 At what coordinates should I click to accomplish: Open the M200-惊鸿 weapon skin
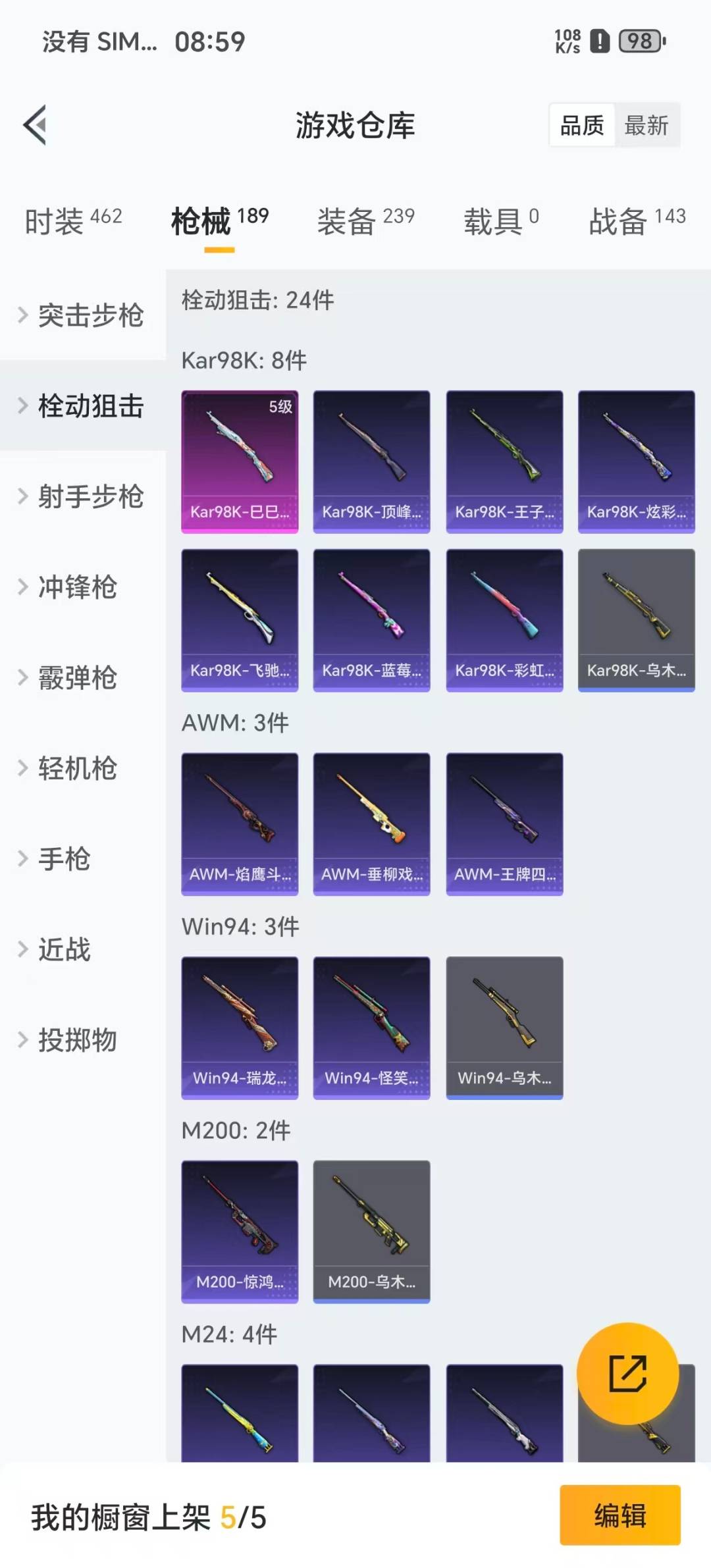pos(240,1232)
